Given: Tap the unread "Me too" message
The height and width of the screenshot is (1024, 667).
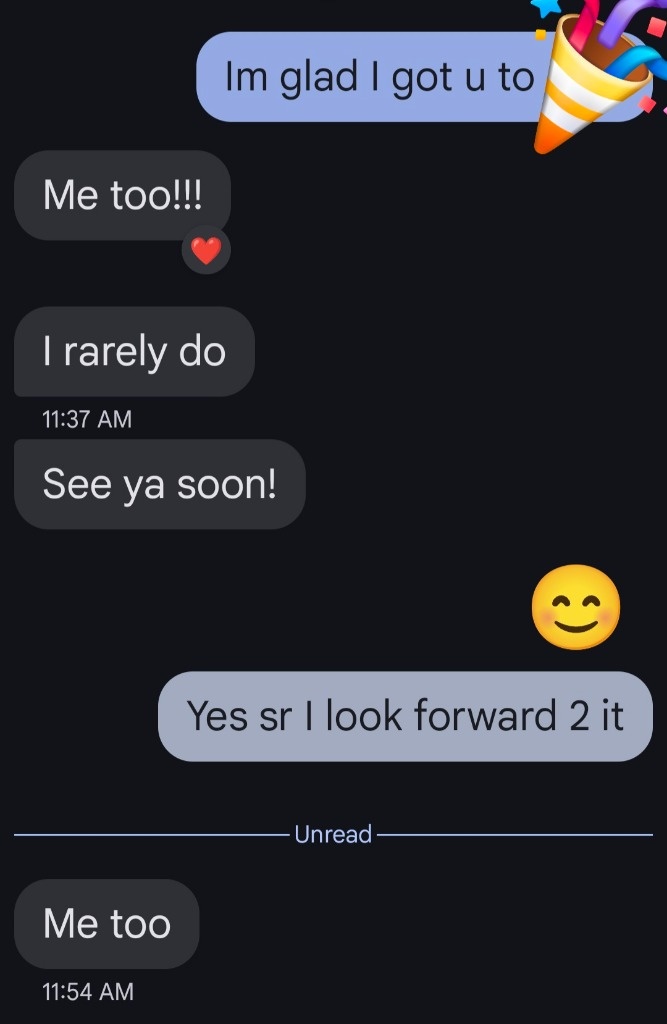Looking at the screenshot, I should [x=107, y=924].
